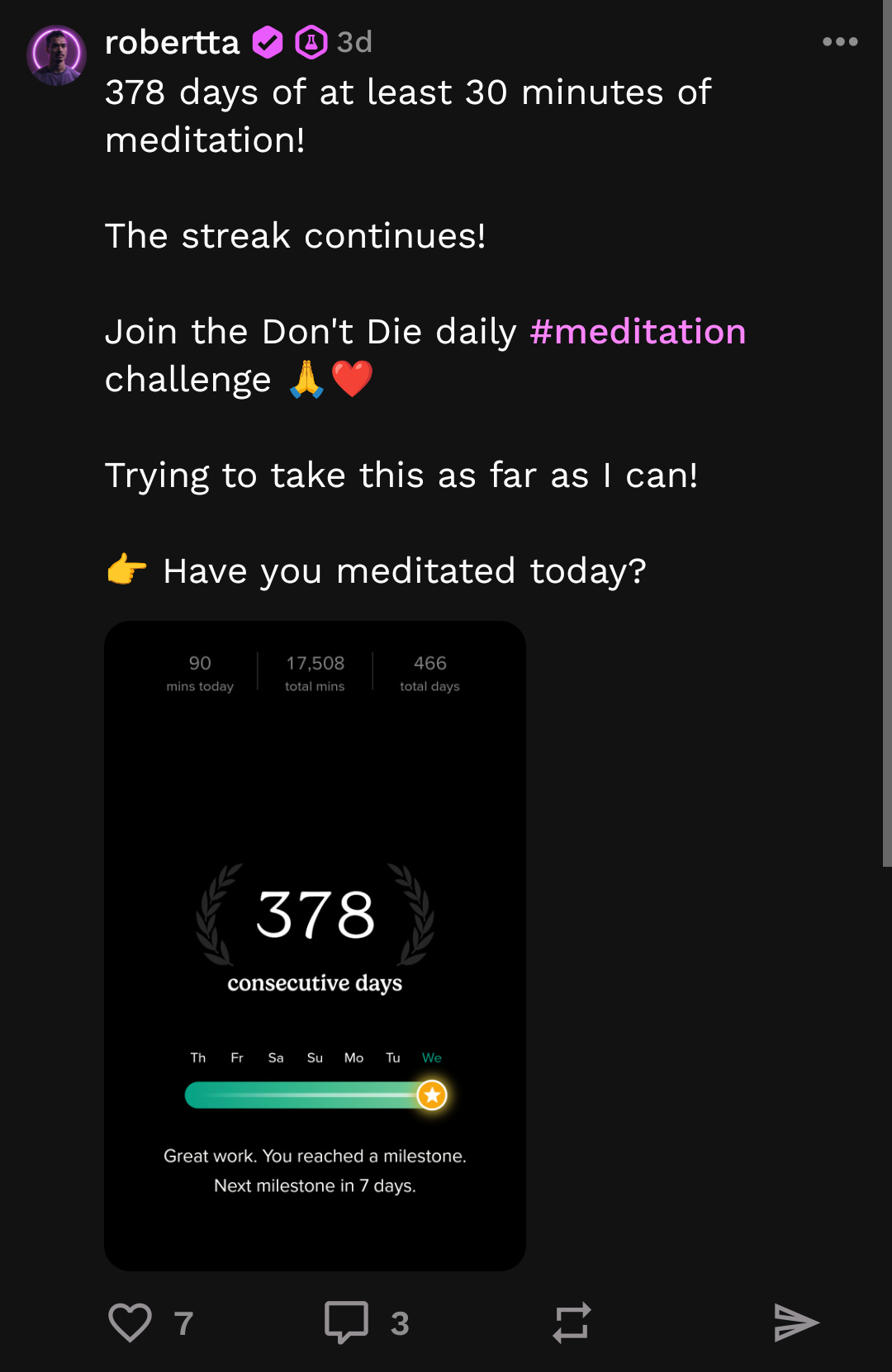Viewport: 892px width, 1372px height.
Task: Open comments on robertta's post
Action: [x=346, y=1322]
